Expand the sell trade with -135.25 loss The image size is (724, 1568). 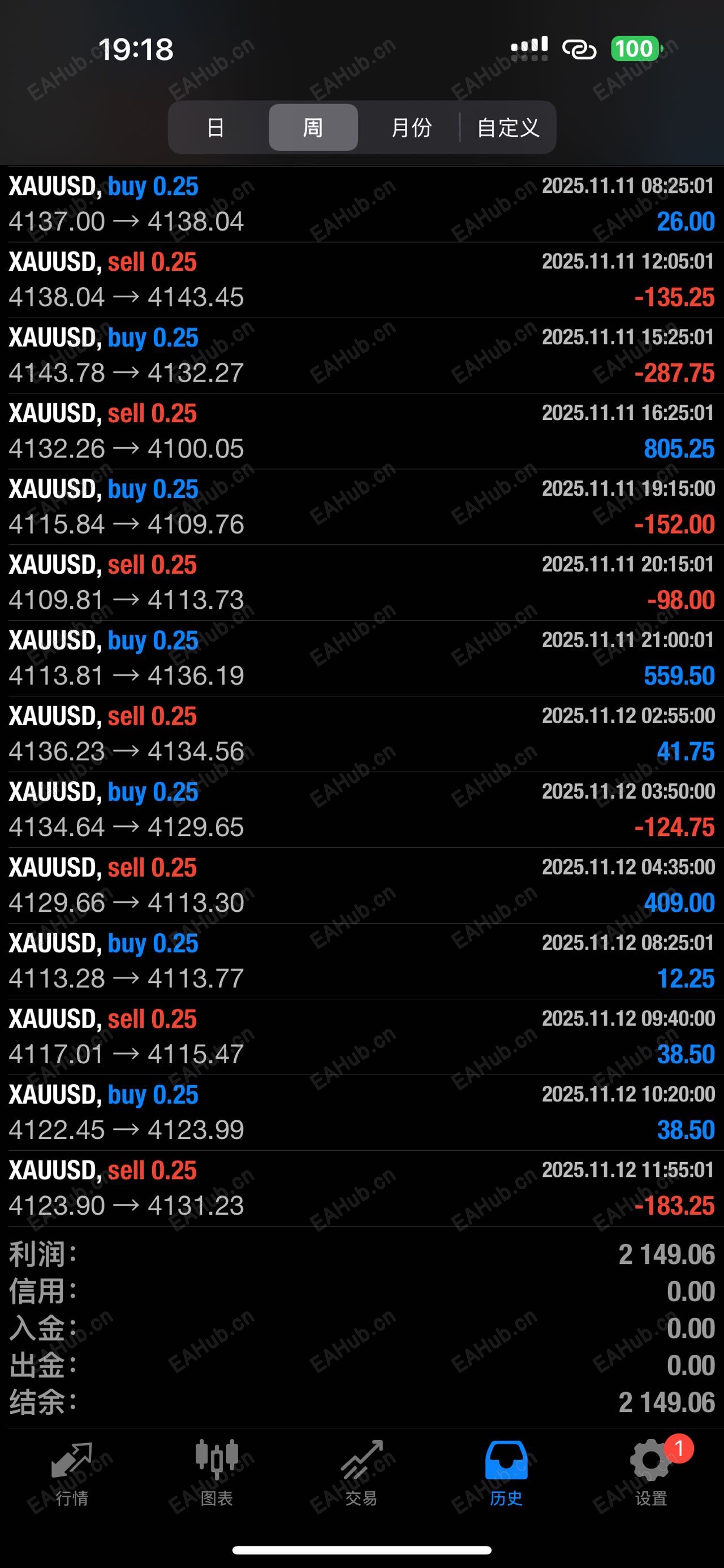361,279
